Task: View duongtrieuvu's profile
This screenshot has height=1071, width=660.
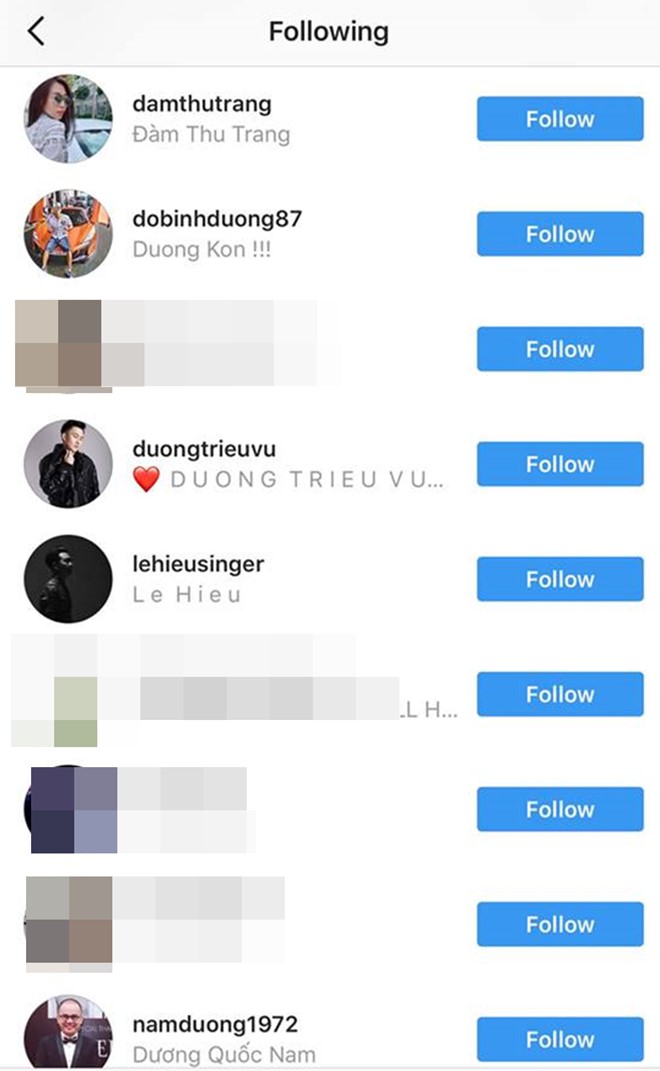Action: point(203,450)
